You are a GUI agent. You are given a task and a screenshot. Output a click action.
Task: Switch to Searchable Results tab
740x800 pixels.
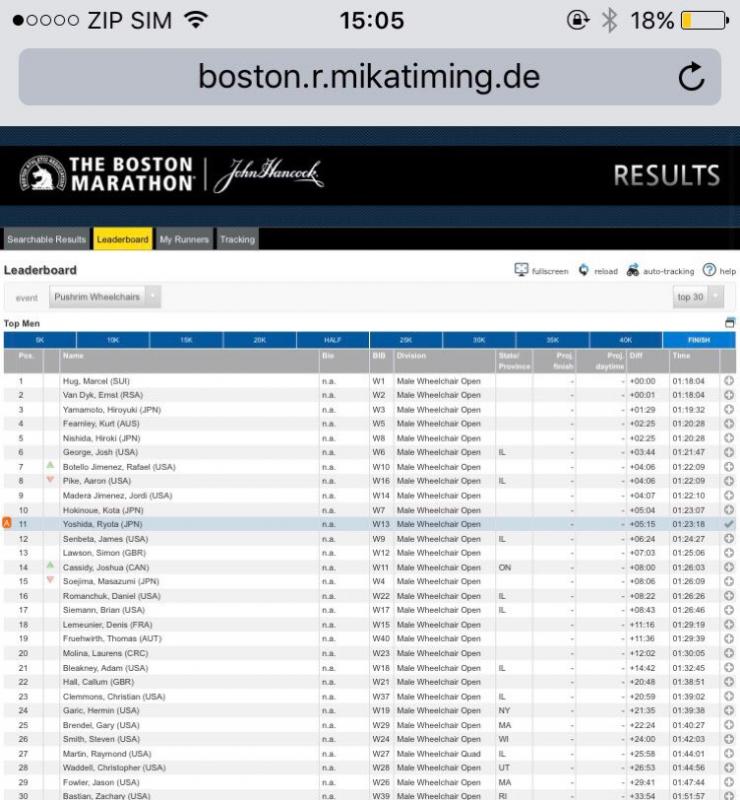tap(47, 239)
